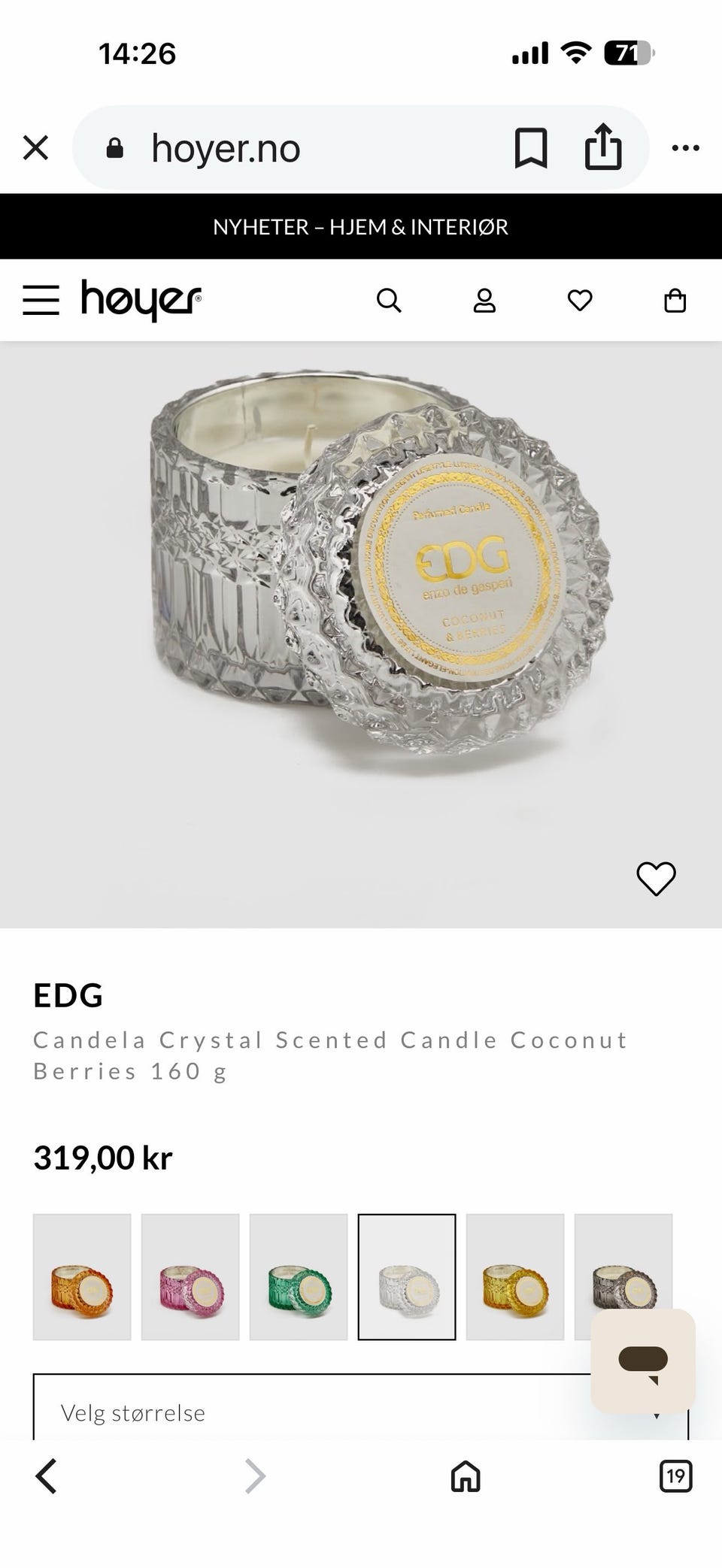Viewport: 722px width, 1568px height.
Task: Bookmark this page in the browser
Action: 530,148
